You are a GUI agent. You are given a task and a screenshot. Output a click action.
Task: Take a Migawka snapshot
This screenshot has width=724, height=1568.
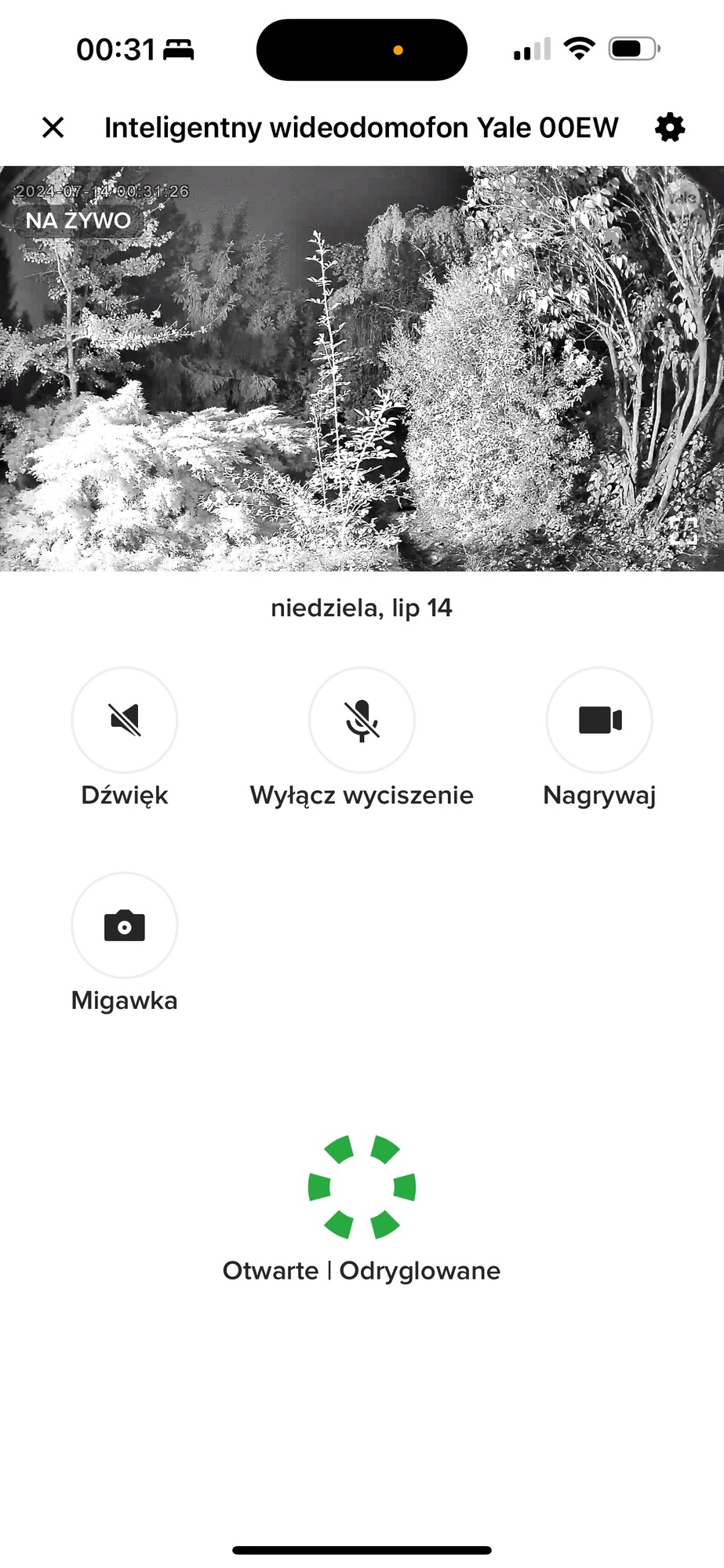tap(125, 926)
